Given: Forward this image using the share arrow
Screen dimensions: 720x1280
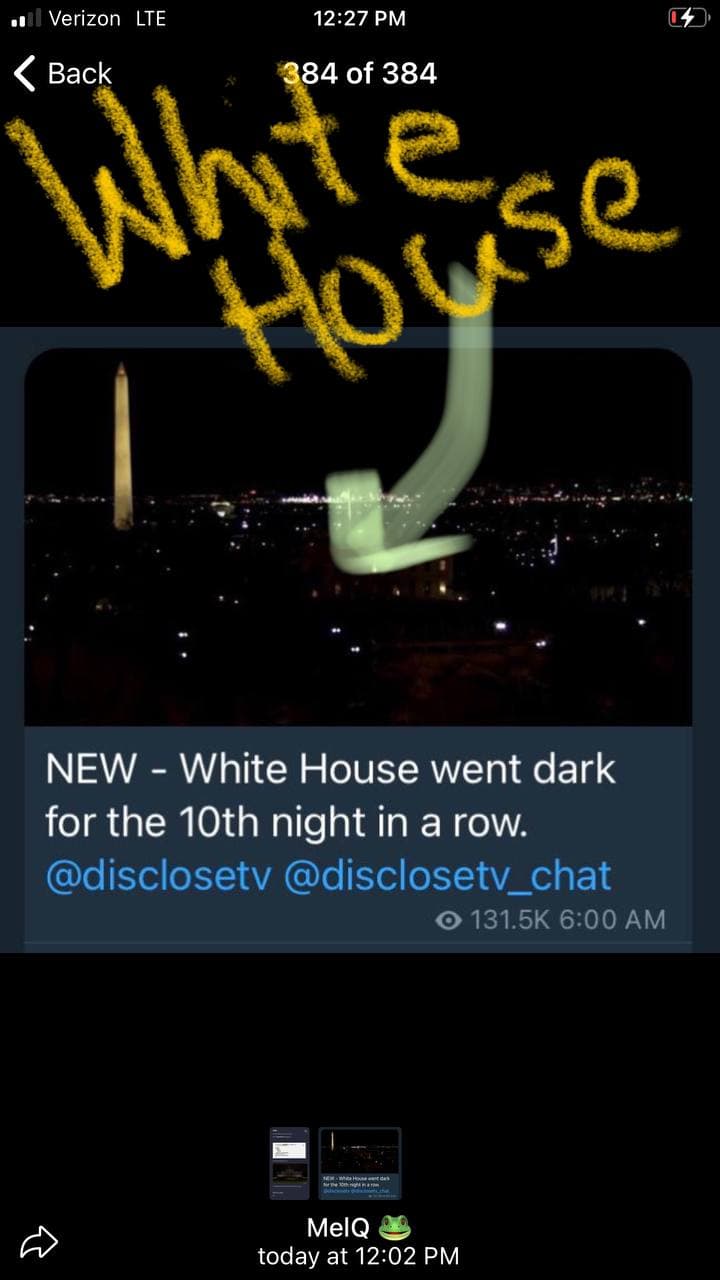Looking at the screenshot, I should 39,1242.
